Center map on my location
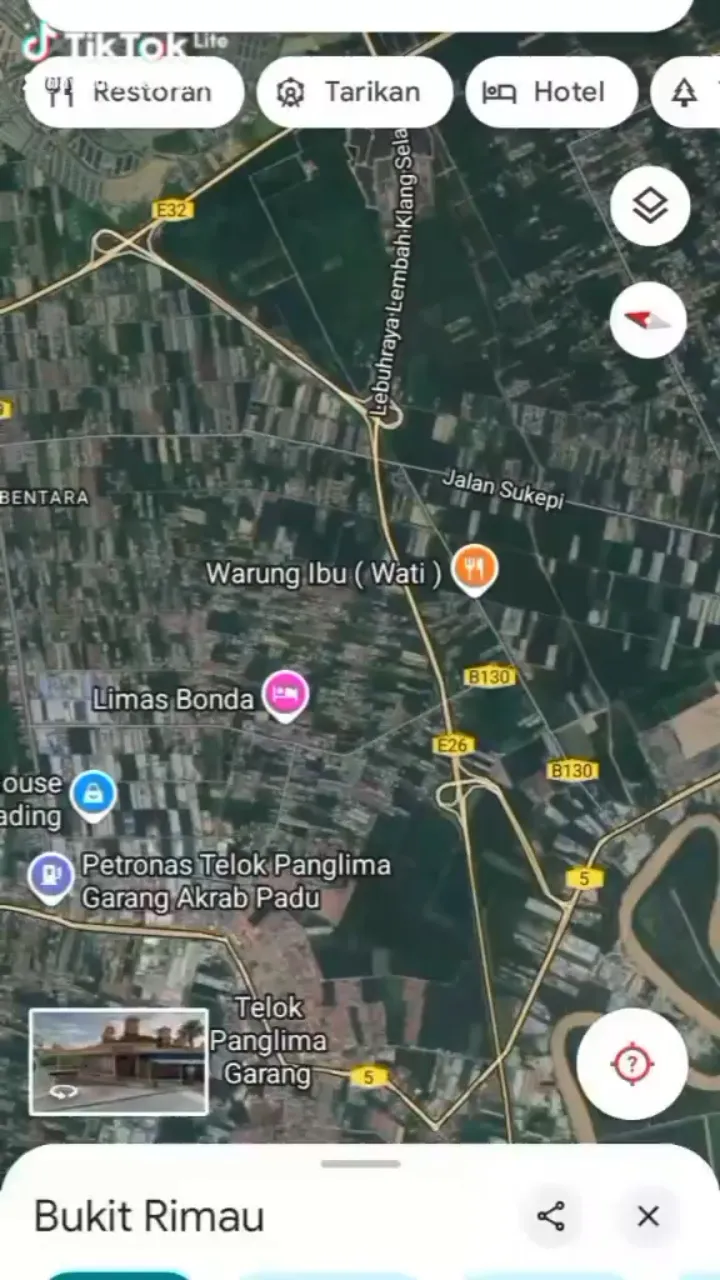 [x=631, y=1063]
